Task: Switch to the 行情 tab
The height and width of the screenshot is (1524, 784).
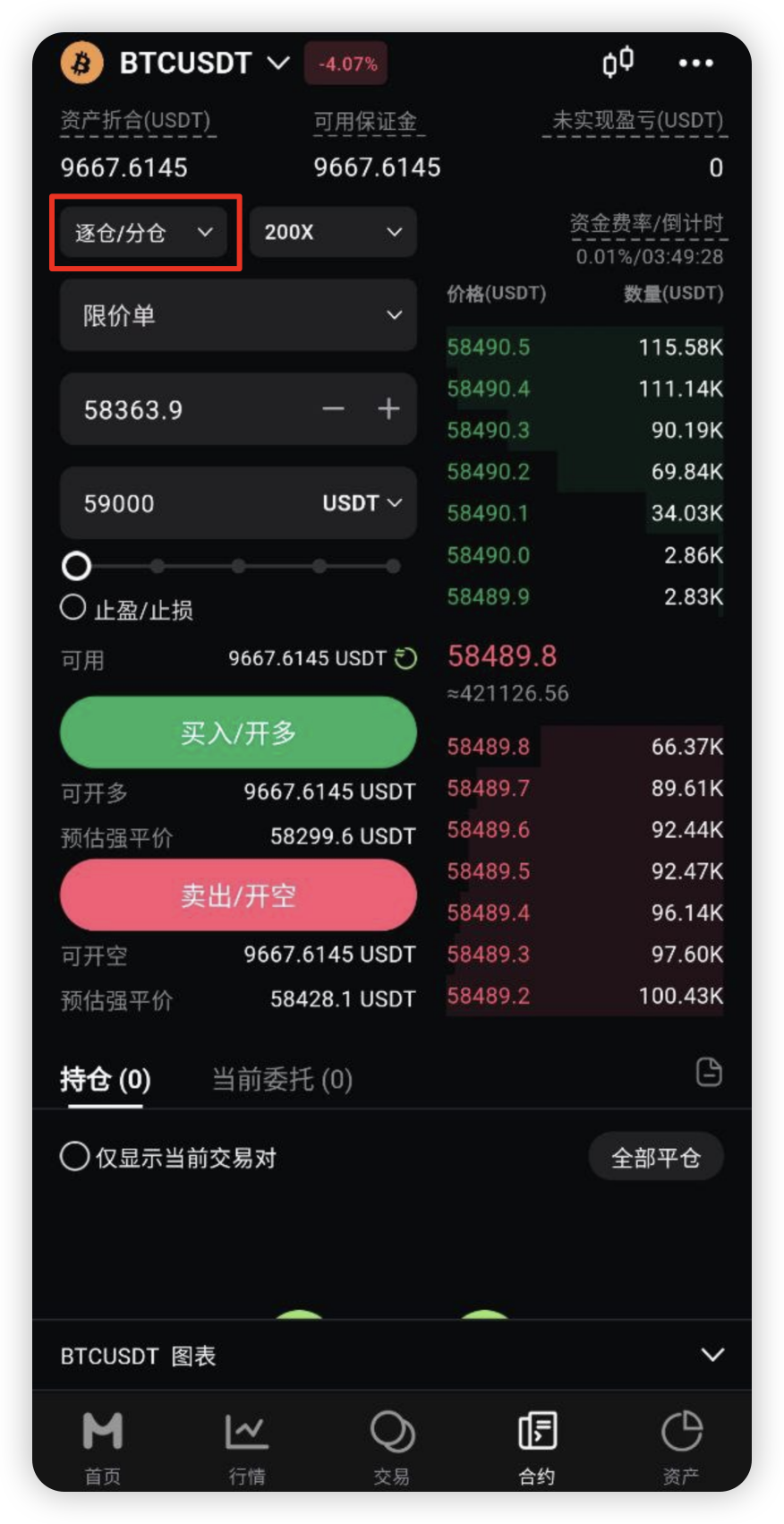Action: tap(247, 1447)
